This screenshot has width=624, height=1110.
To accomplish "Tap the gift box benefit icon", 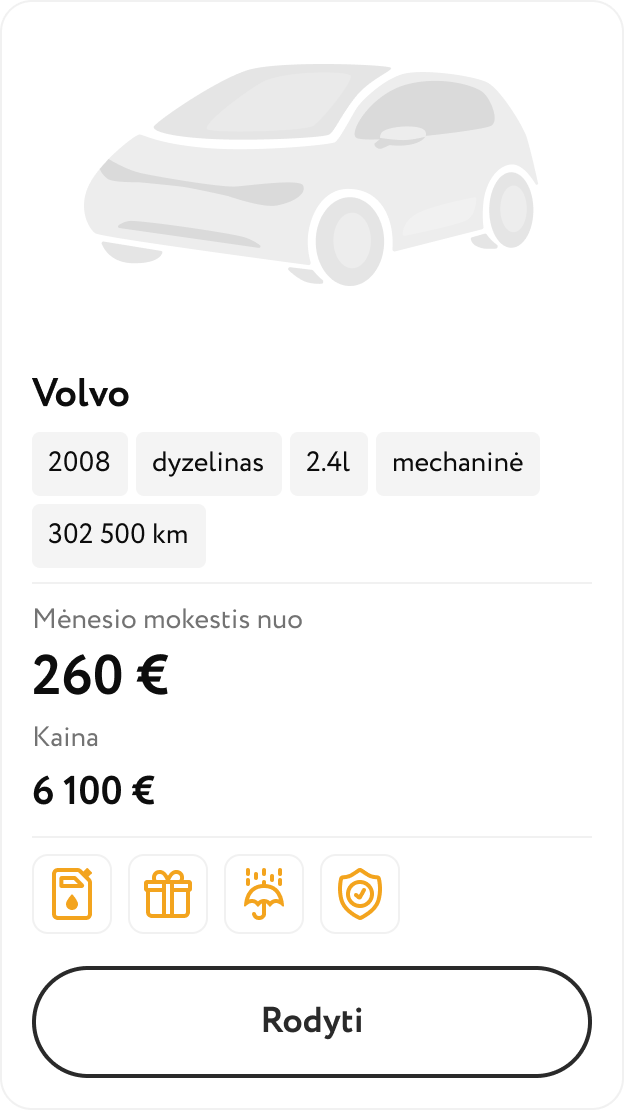I will click(x=168, y=894).
